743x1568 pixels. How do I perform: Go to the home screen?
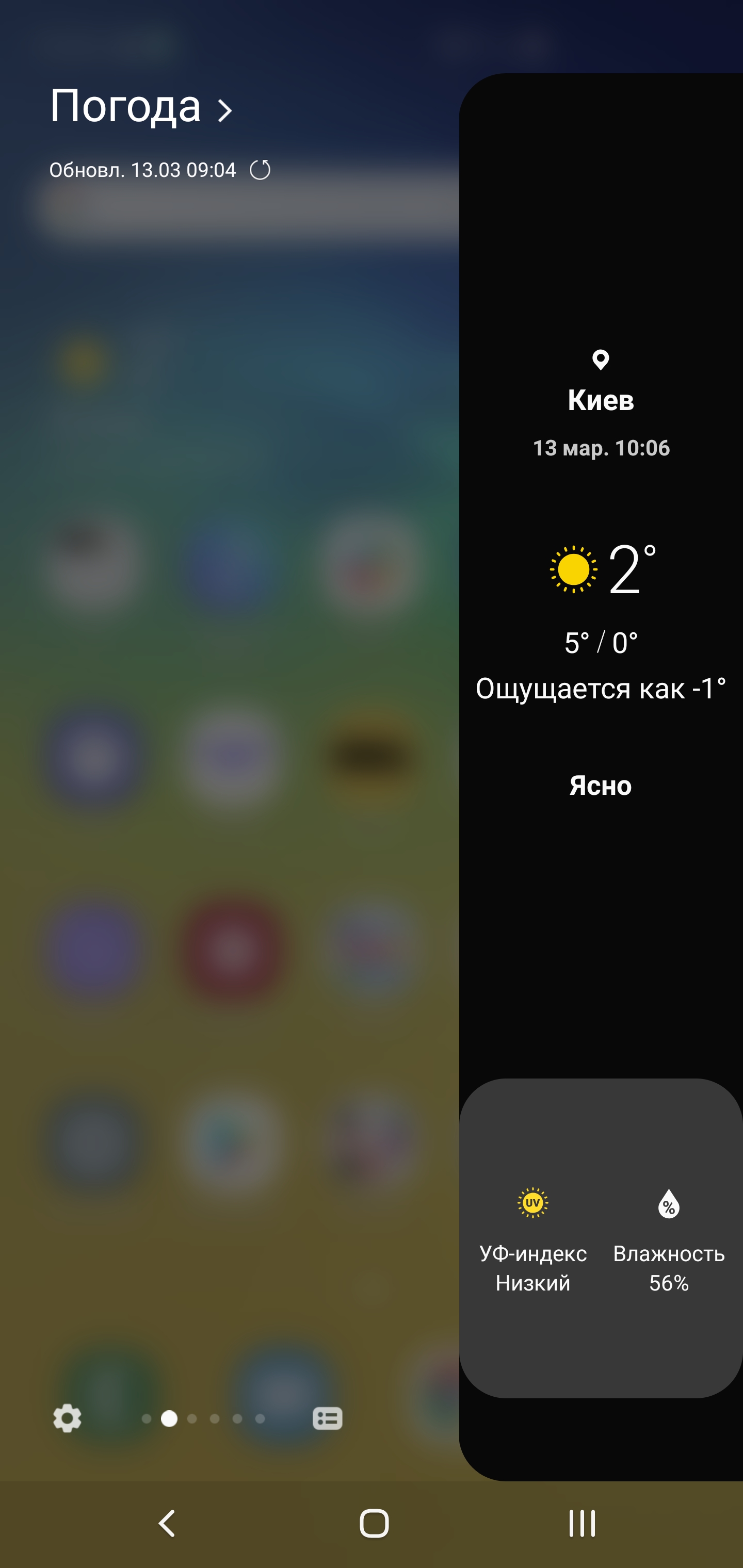pos(374,1524)
